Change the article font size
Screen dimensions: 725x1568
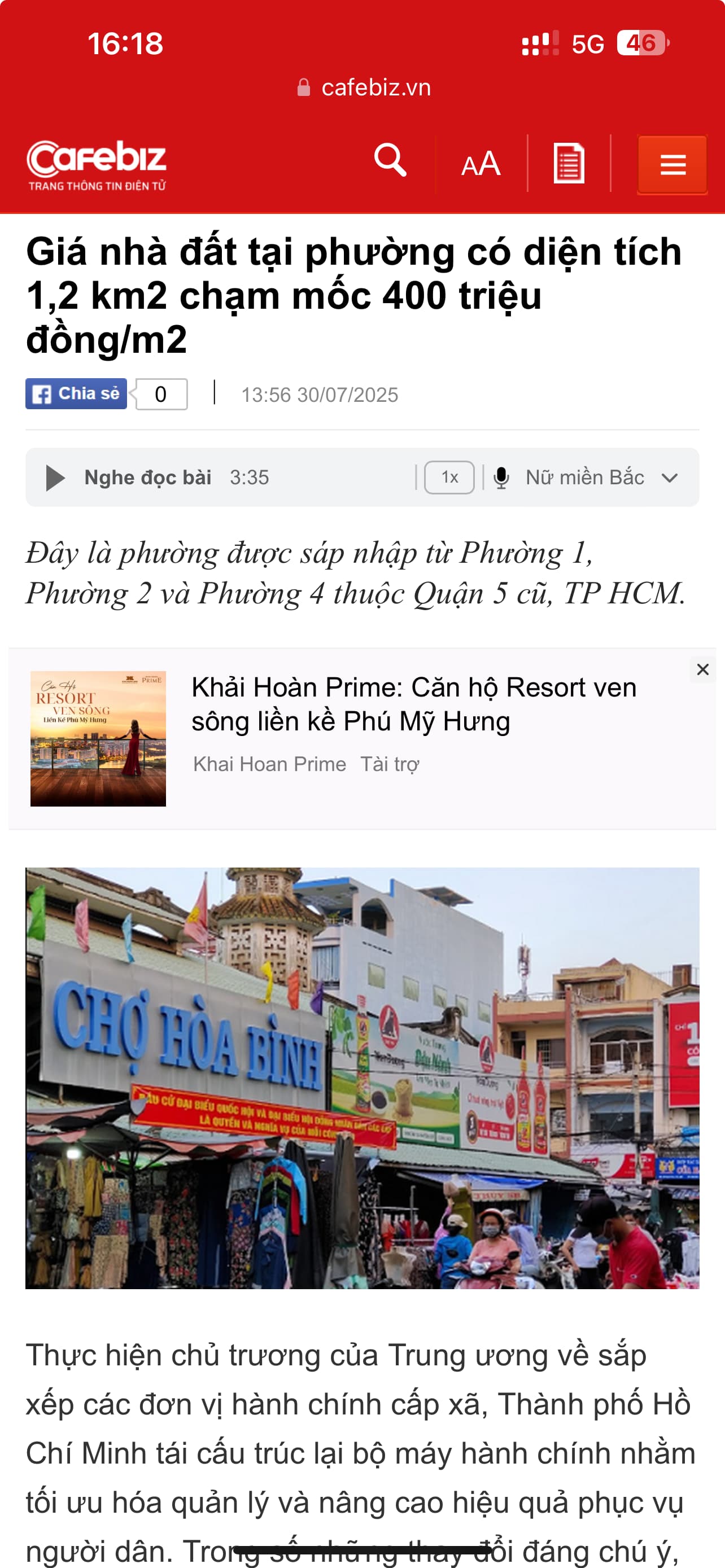tap(481, 164)
